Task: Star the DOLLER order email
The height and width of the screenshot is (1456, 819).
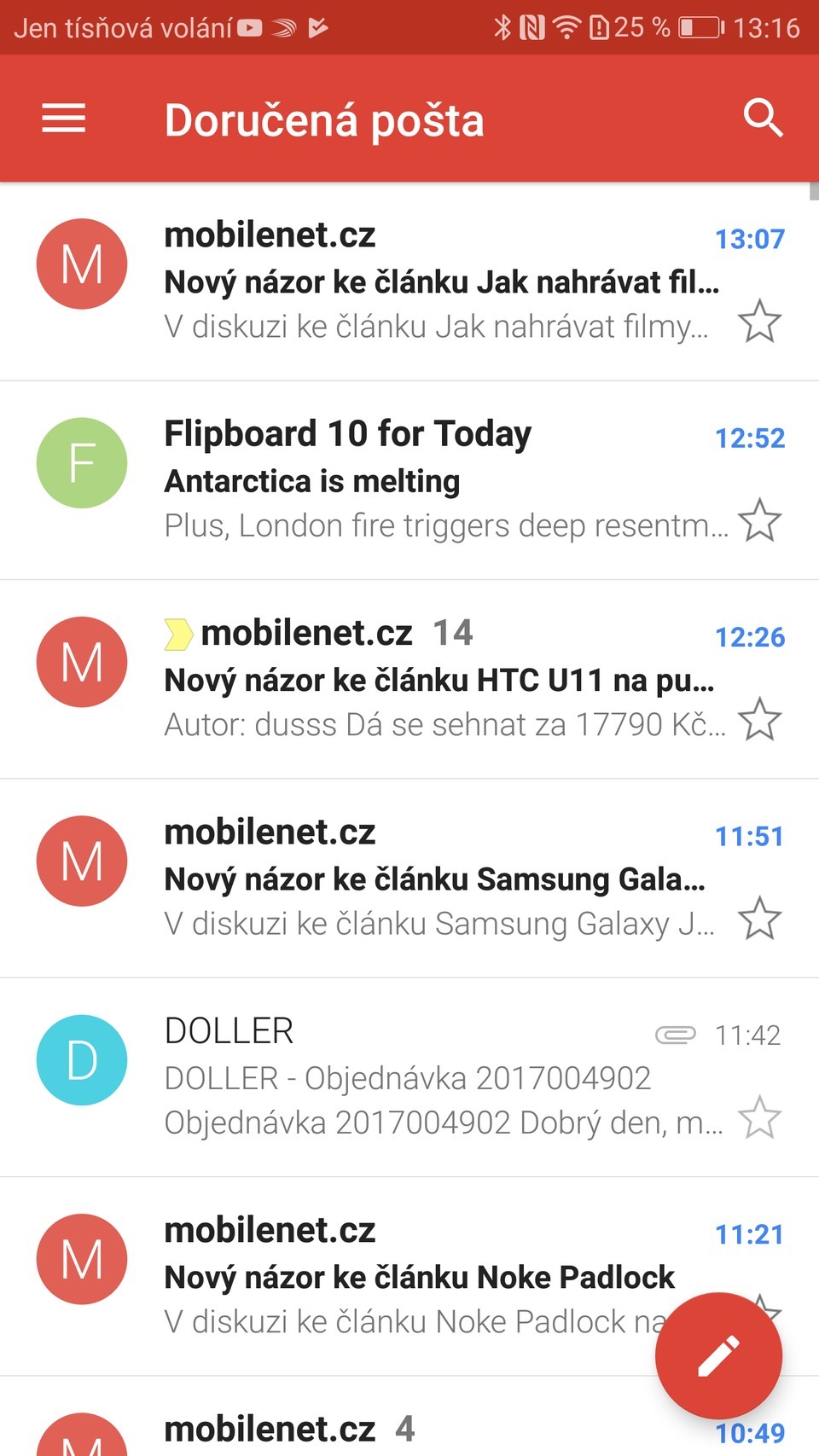Action: (x=758, y=1117)
